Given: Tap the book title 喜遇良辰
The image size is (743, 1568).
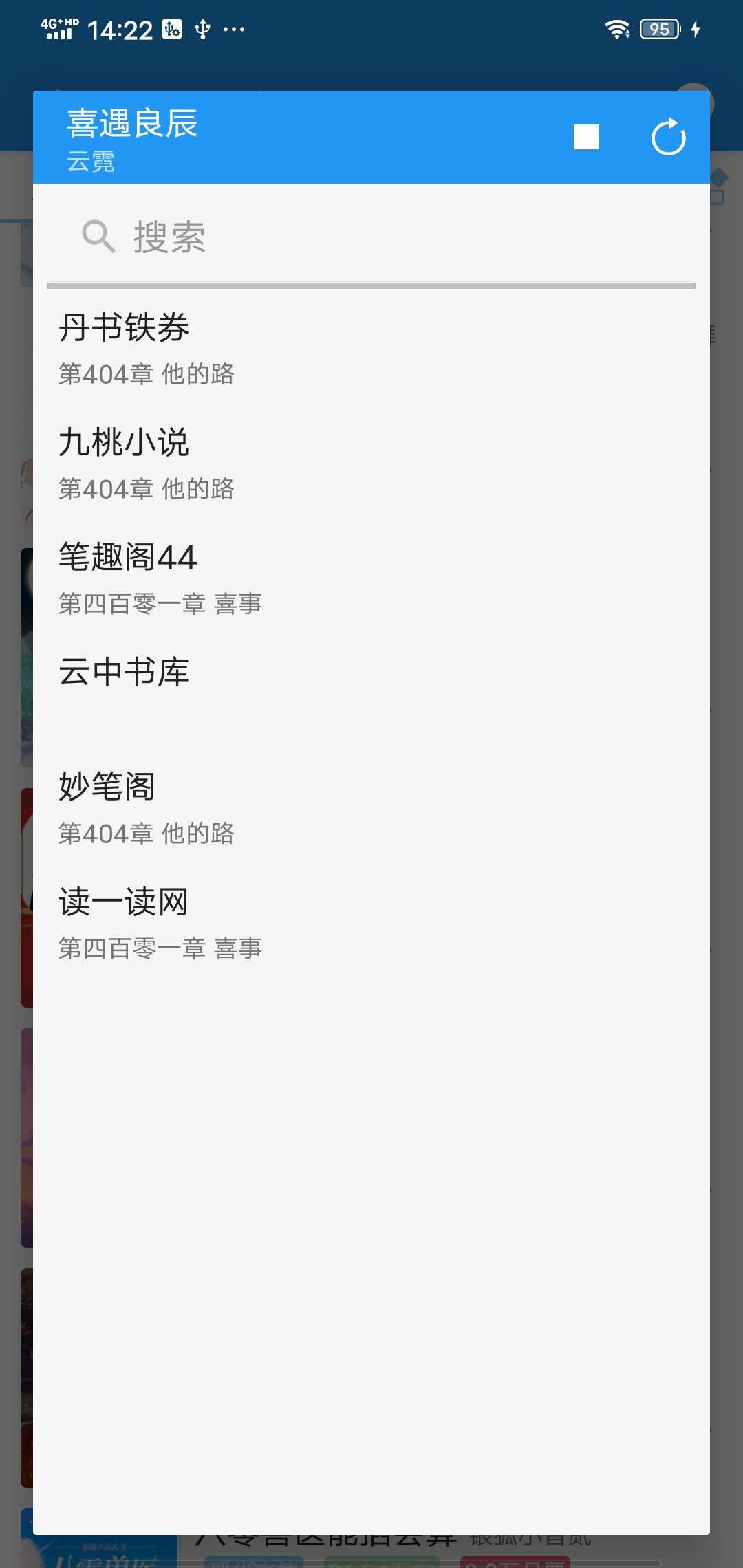Looking at the screenshot, I should pos(132,125).
